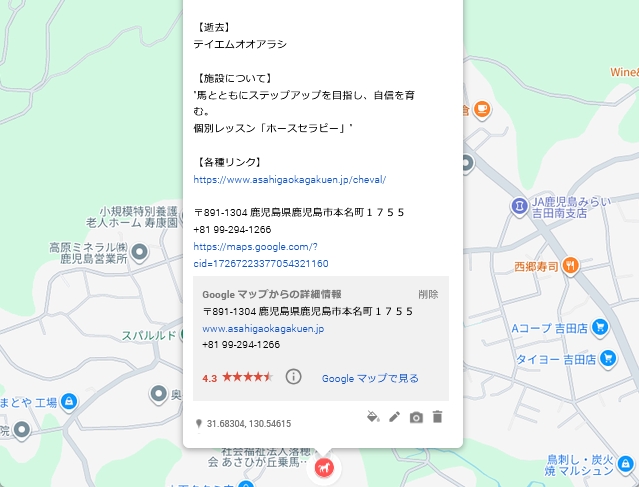The height and width of the screenshot is (487, 639).
Task: Open www.asahigaokagakuen.jp website link
Action: [x=263, y=328]
